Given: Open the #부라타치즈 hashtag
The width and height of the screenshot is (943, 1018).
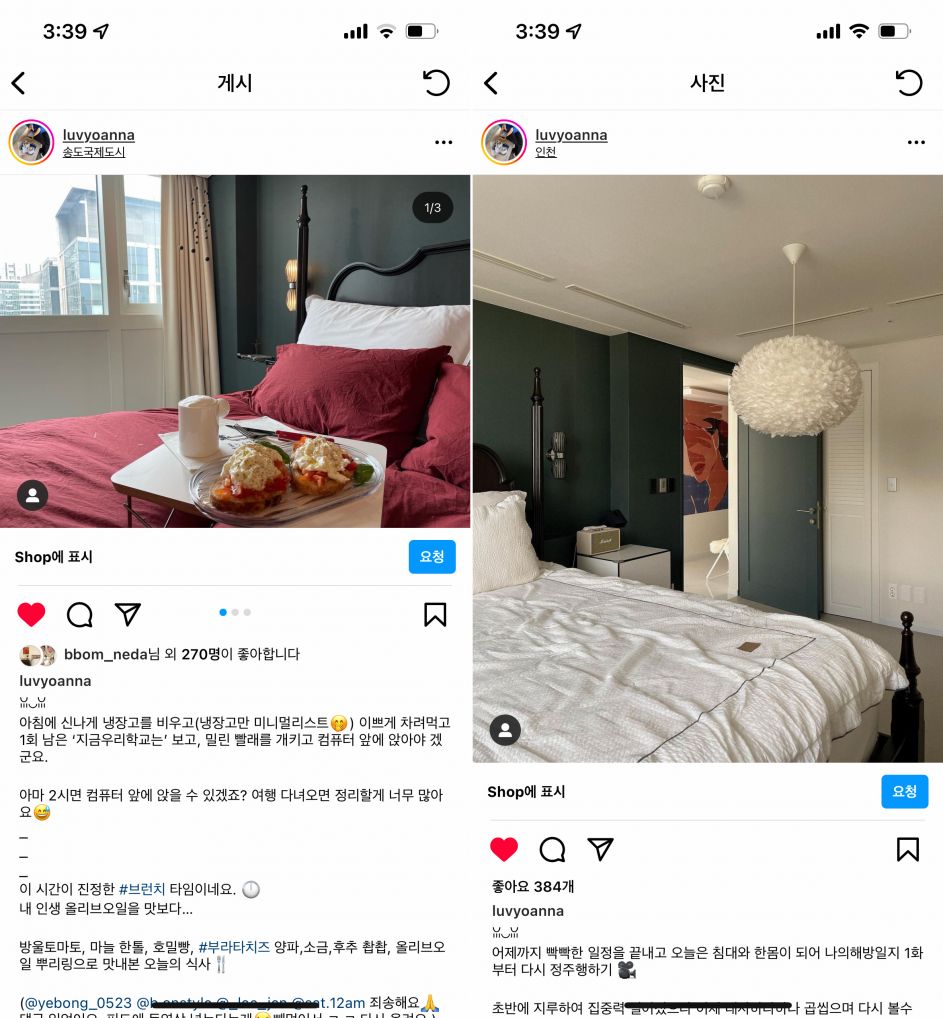Looking at the screenshot, I should pos(236,946).
